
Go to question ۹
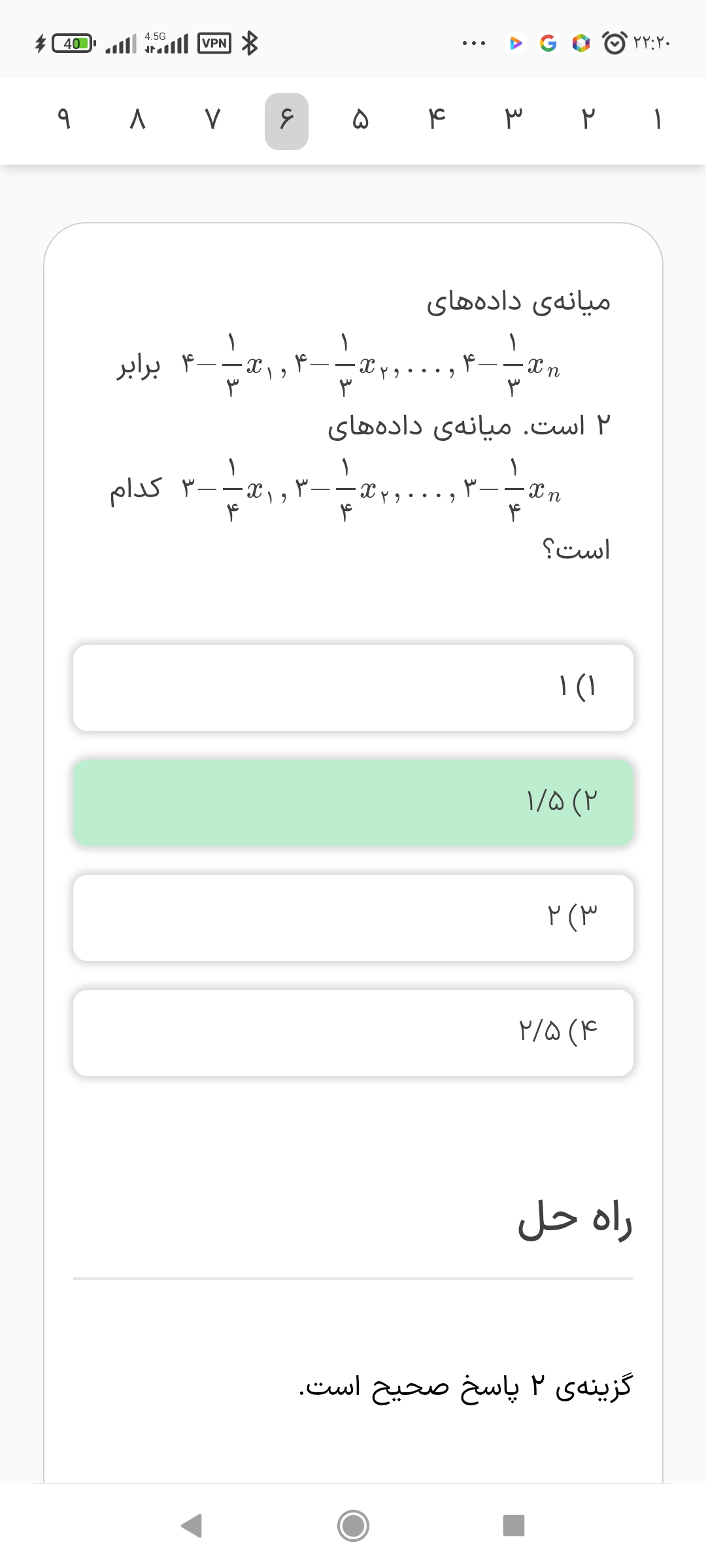63,121
